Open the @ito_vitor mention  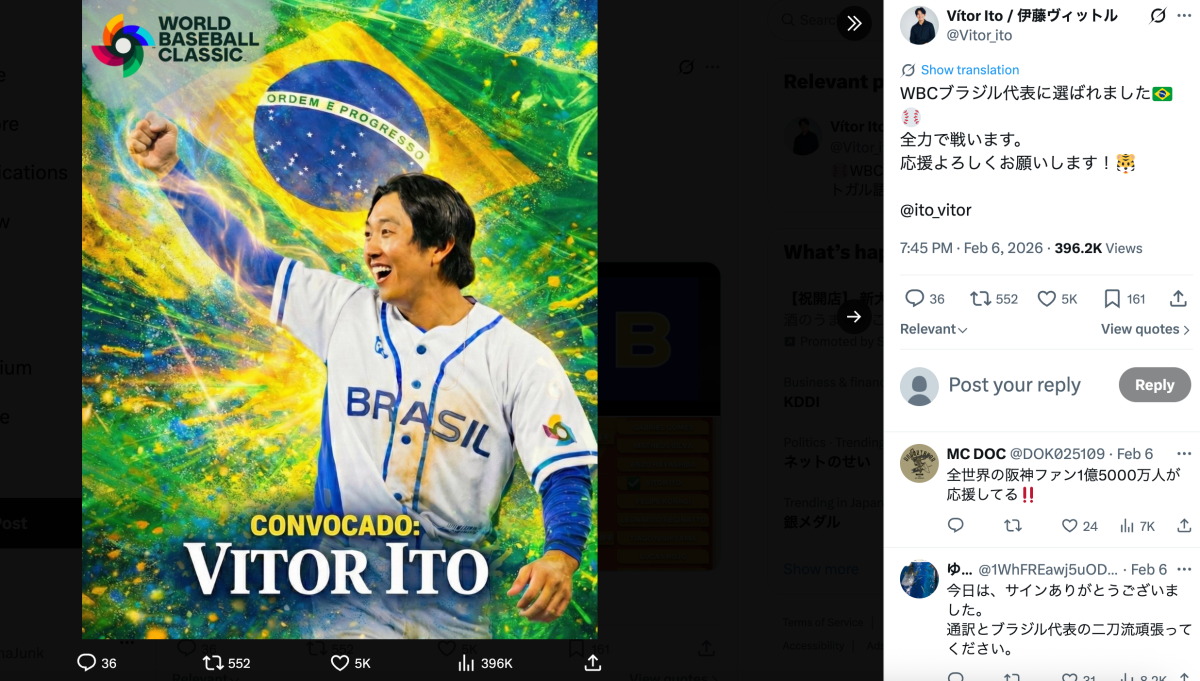coord(936,210)
